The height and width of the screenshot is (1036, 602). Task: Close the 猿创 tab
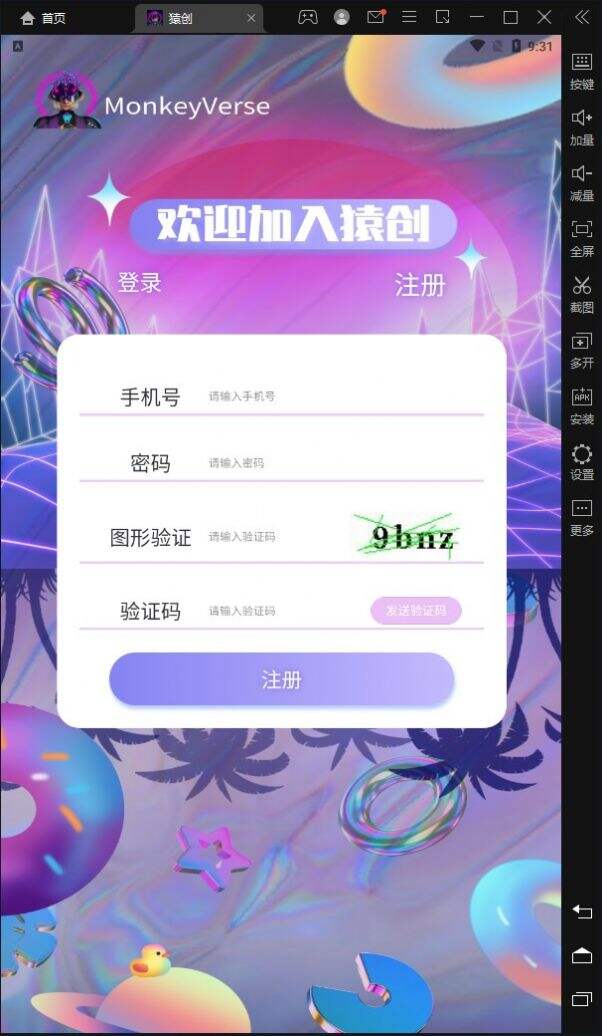[x=251, y=18]
